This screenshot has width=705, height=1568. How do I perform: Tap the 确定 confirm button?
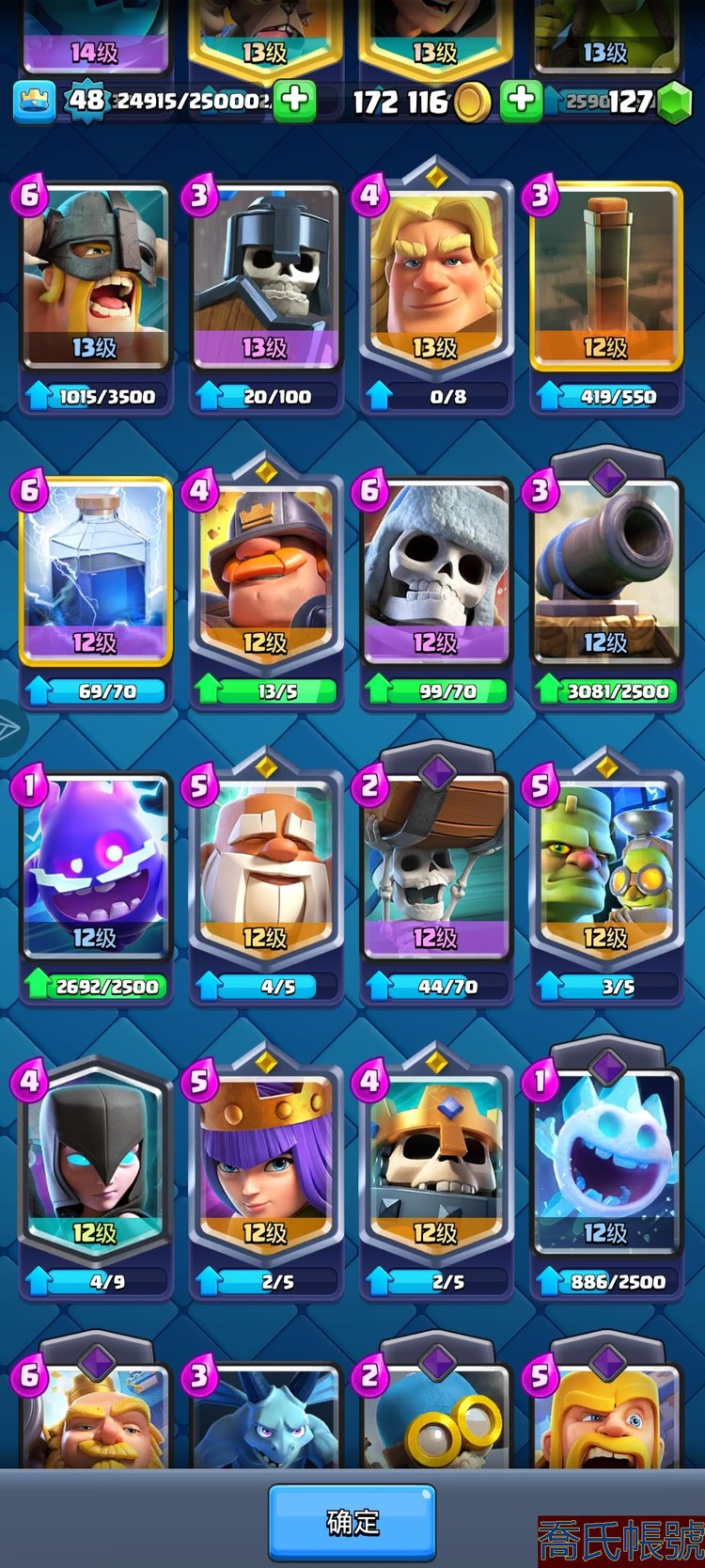[352, 1522]
